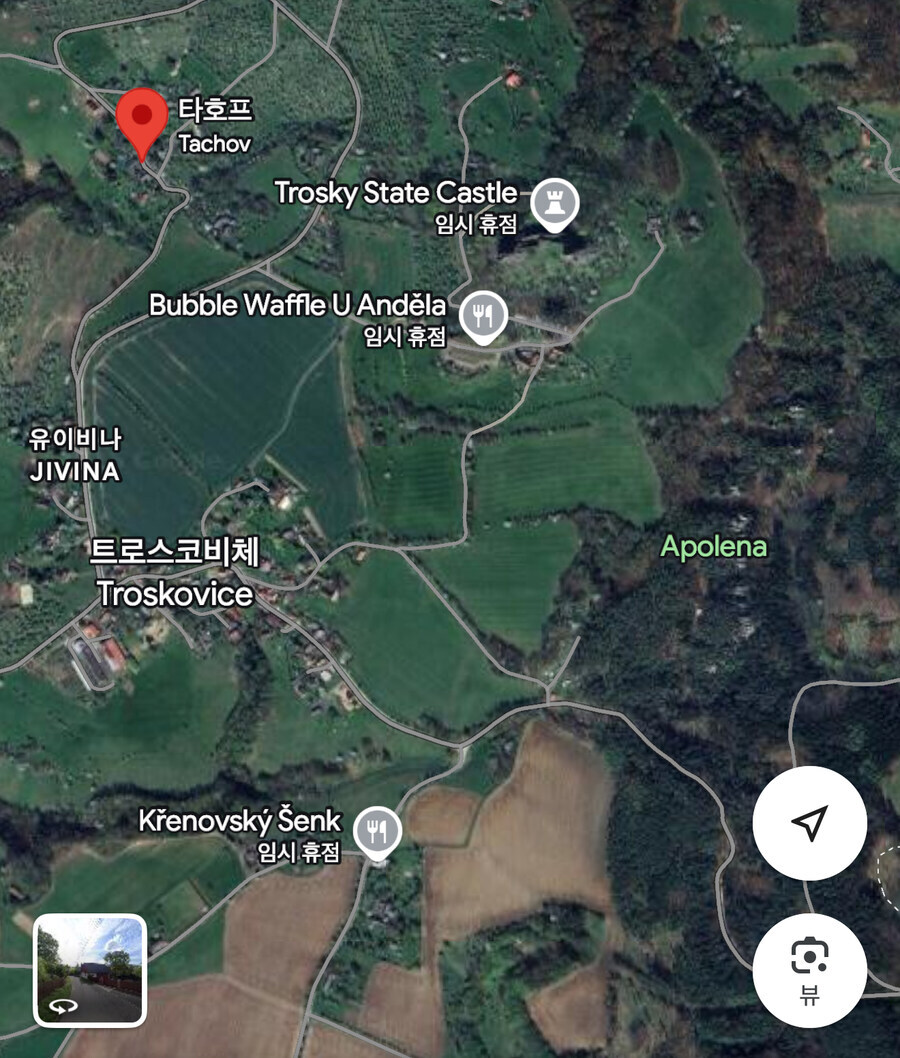Viewport: 900px width, 1058px height.
Task: Tap the red pin at Tachov
Action: click(x=142, y=120)
